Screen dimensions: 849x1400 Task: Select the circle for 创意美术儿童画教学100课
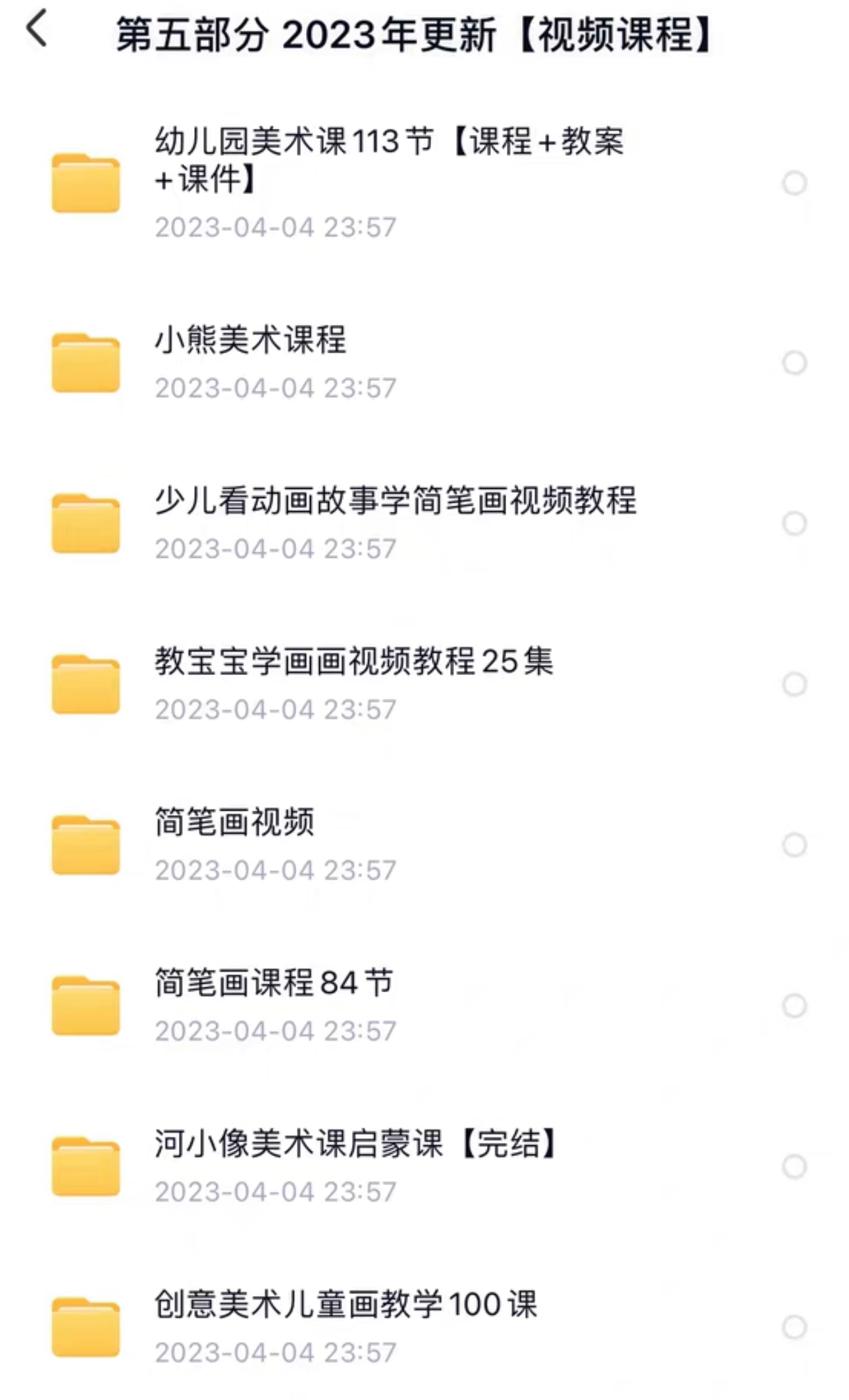[794, 1327]
